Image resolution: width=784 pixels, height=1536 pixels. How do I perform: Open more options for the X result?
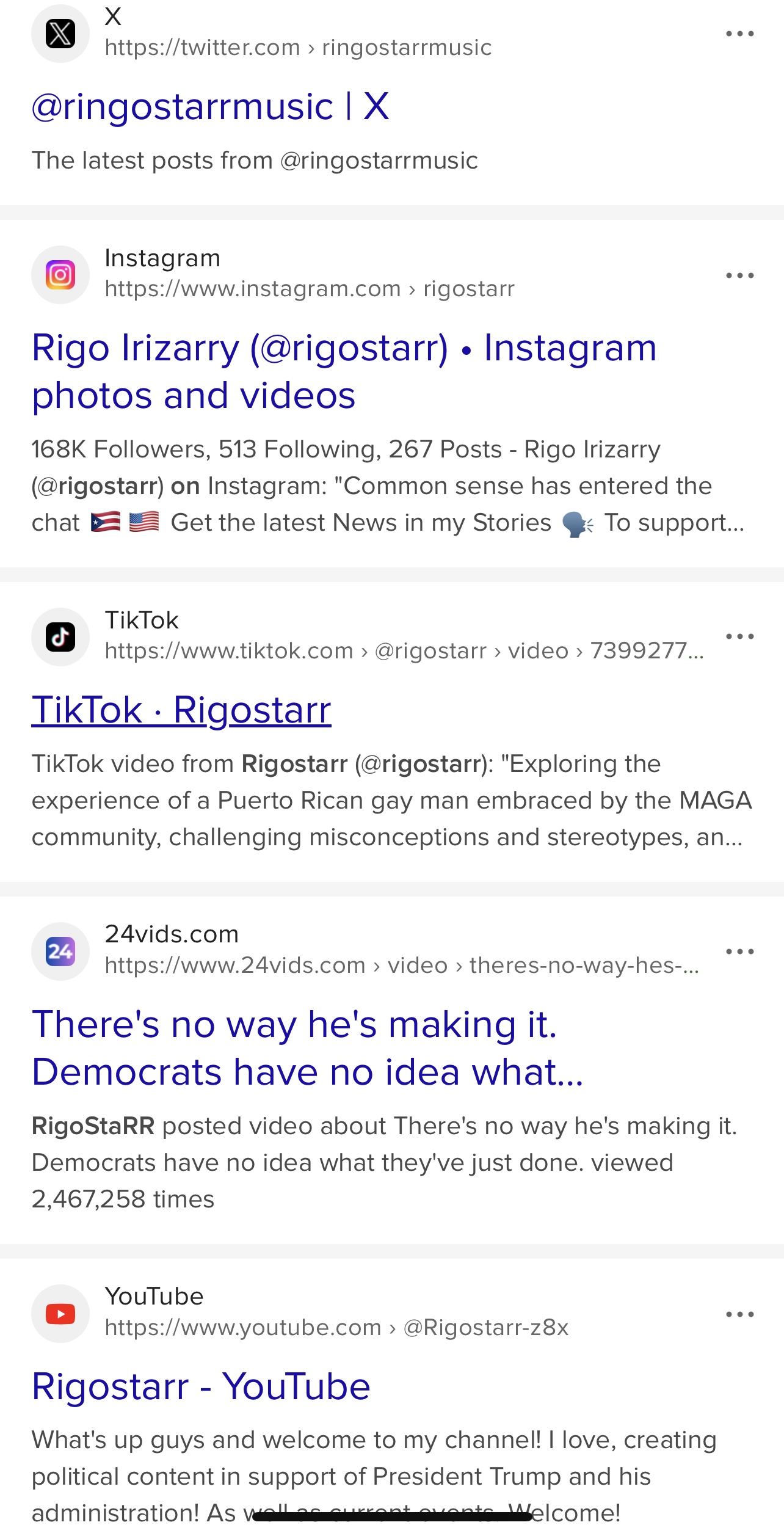(x=739, y=34)
